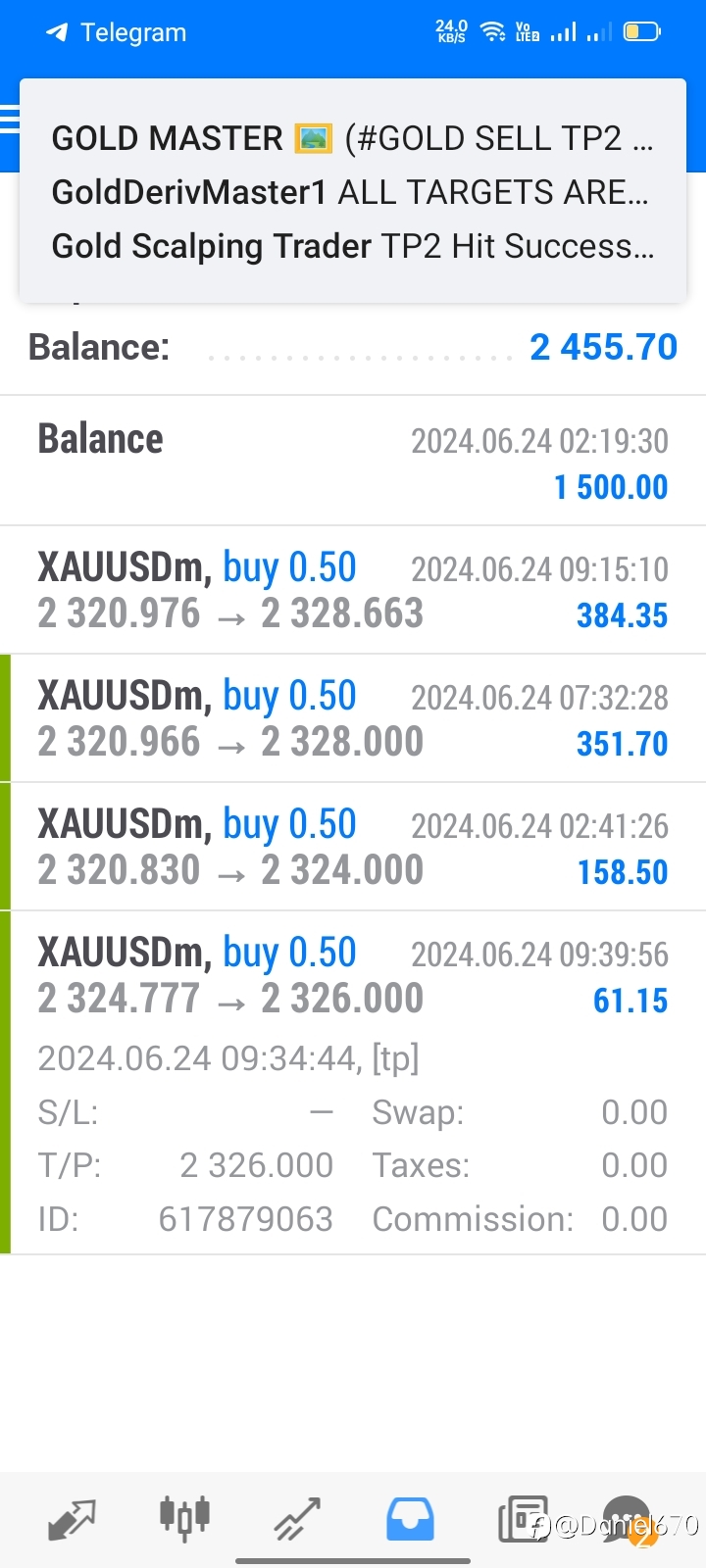Image resolution: width=706 pixels, height=1568 pixels.
Task: Expand the XAUUSDm trade with profit 384.35
Action: coord(353,590)
